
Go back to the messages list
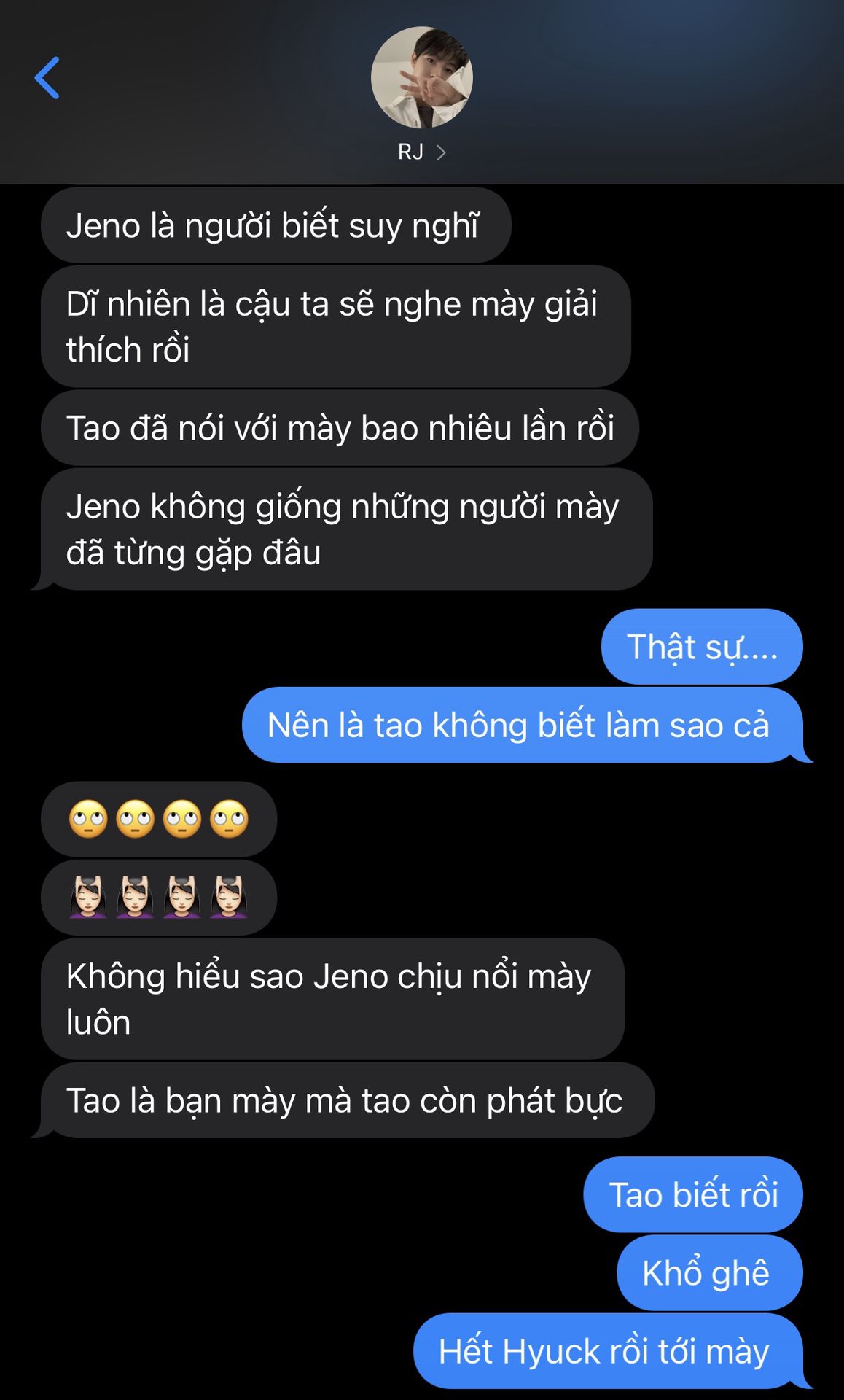point(47,78)
